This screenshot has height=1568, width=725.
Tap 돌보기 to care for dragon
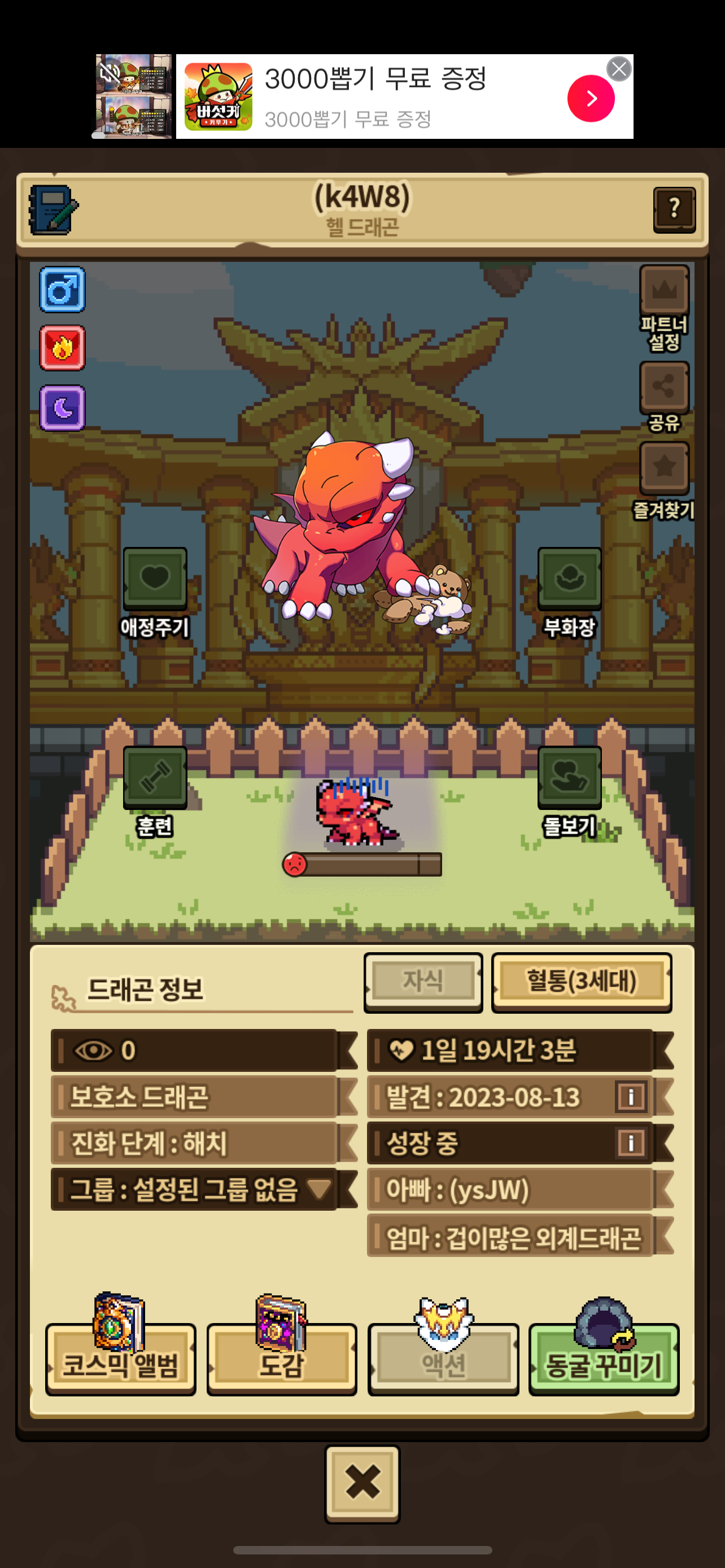click(x=569, y=777)
